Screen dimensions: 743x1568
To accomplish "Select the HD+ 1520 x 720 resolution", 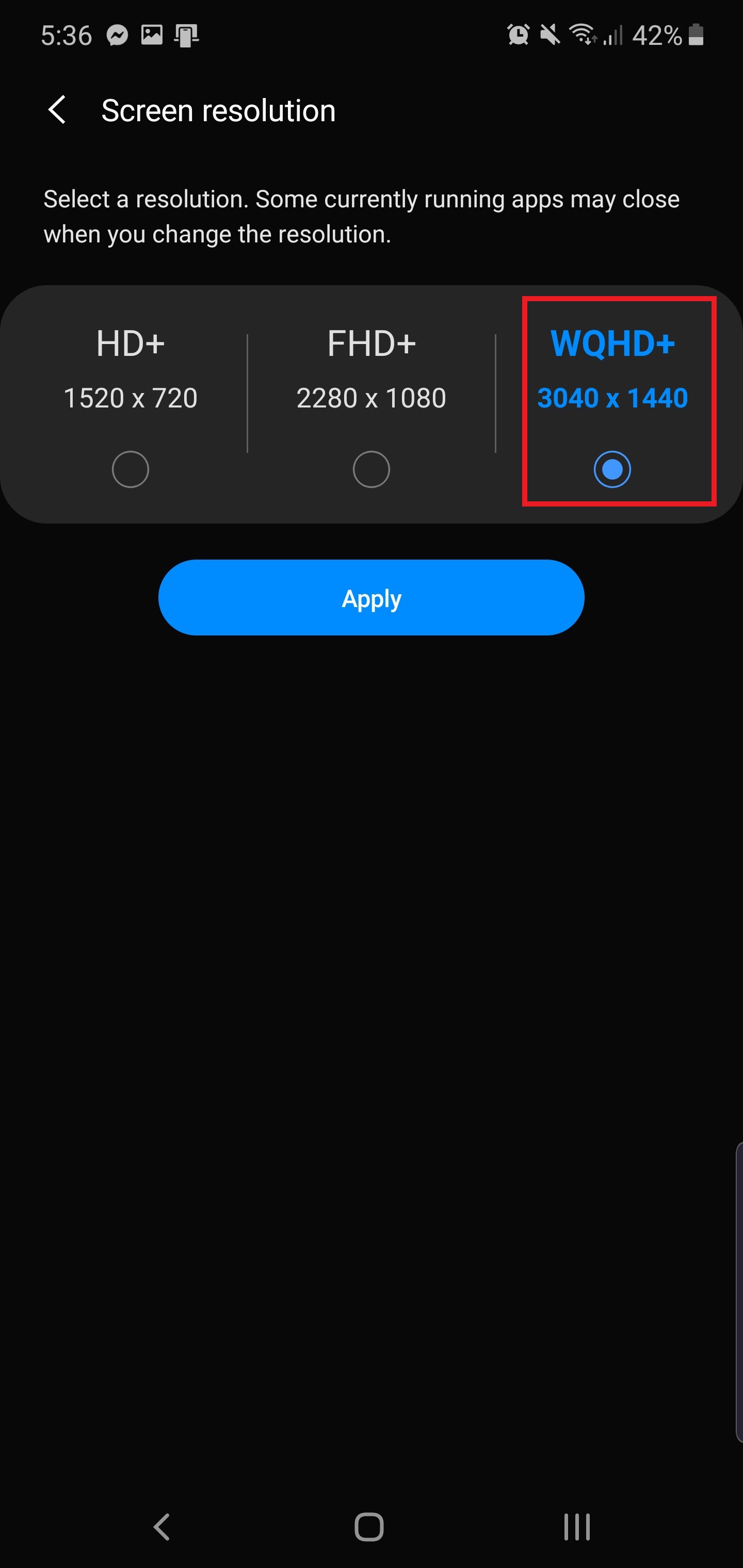I will click(131, 469).
